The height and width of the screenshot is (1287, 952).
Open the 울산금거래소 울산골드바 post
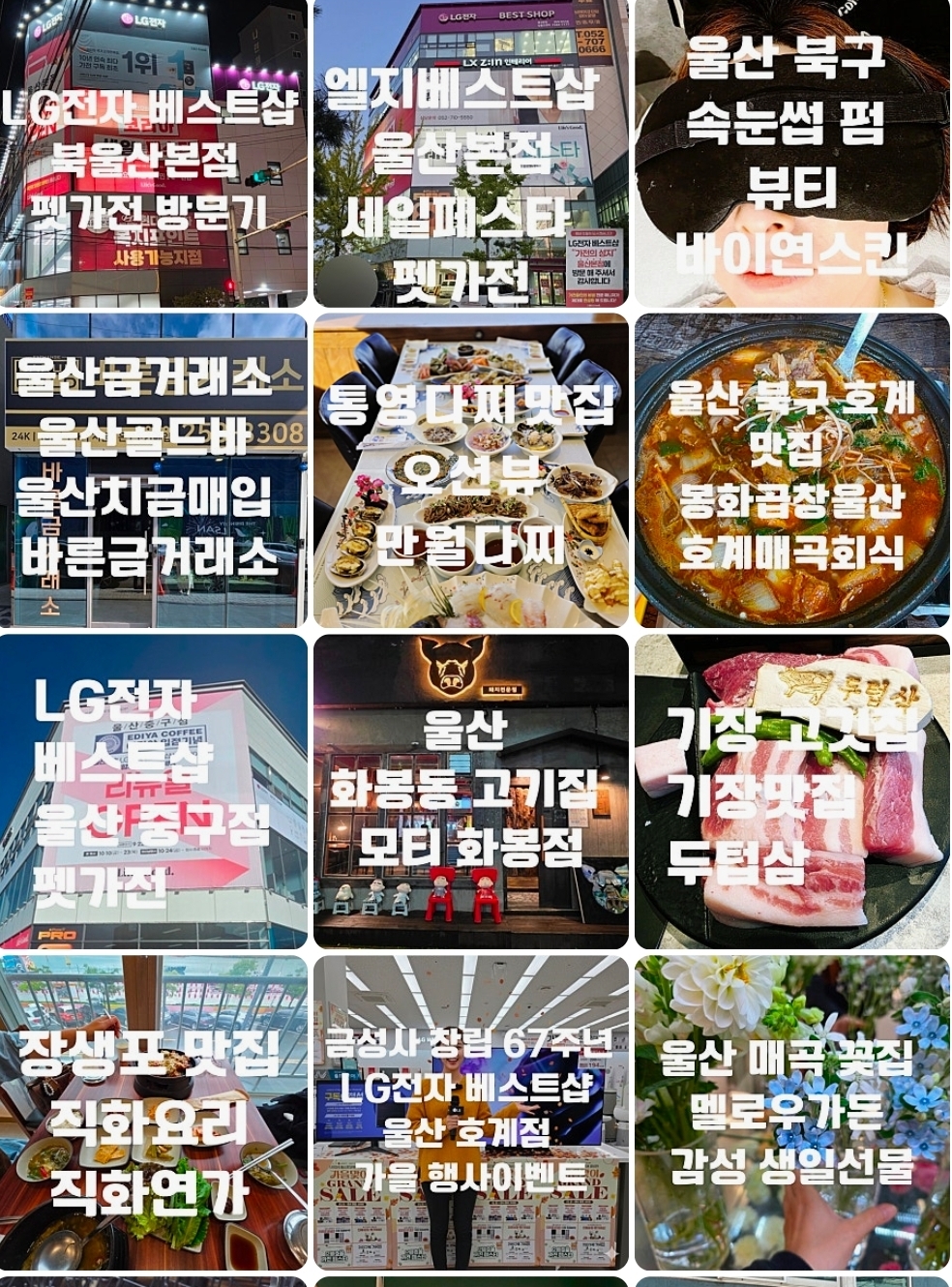pyautogui.click(x=153, y=470)
